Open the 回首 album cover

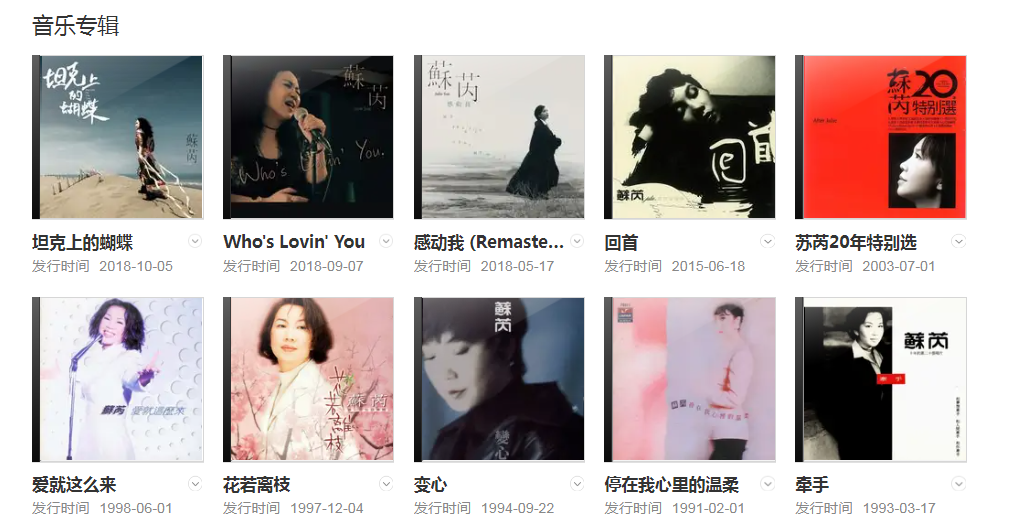(692, 137)
